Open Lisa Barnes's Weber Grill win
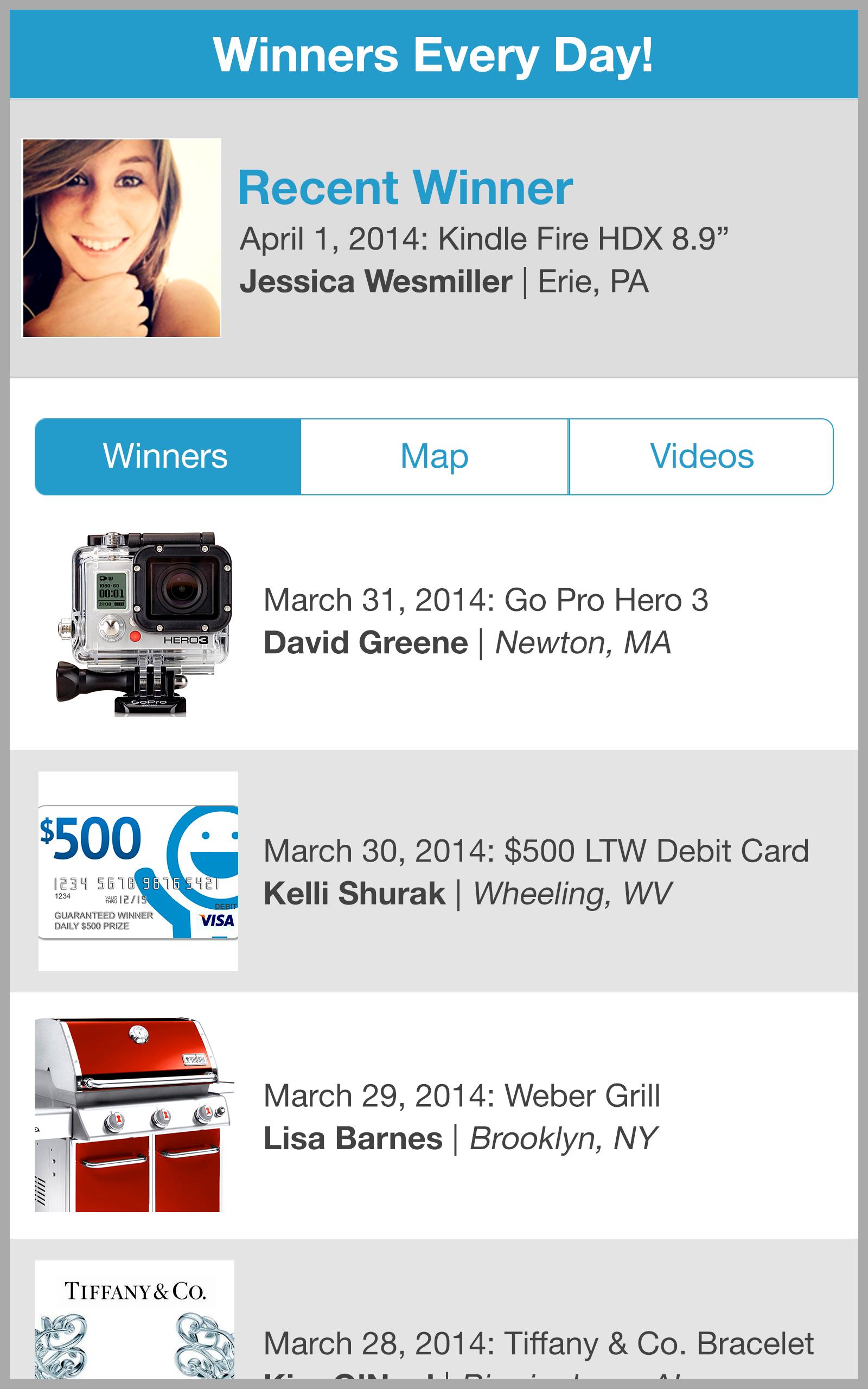 point(433,1117)
